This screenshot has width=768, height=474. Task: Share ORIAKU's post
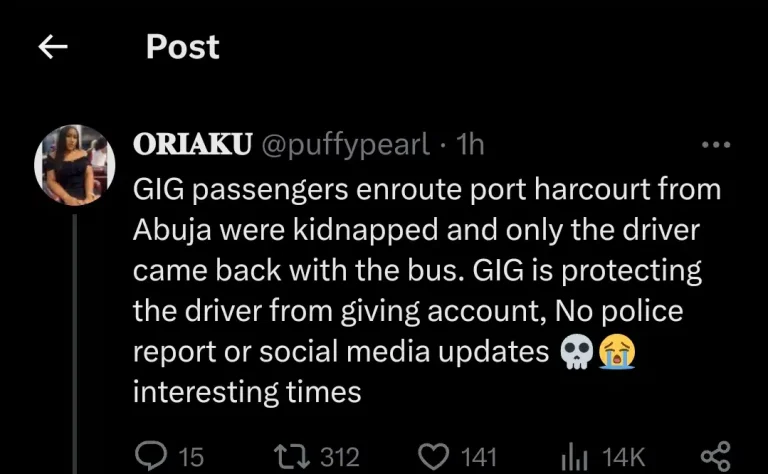pos(715,456)
